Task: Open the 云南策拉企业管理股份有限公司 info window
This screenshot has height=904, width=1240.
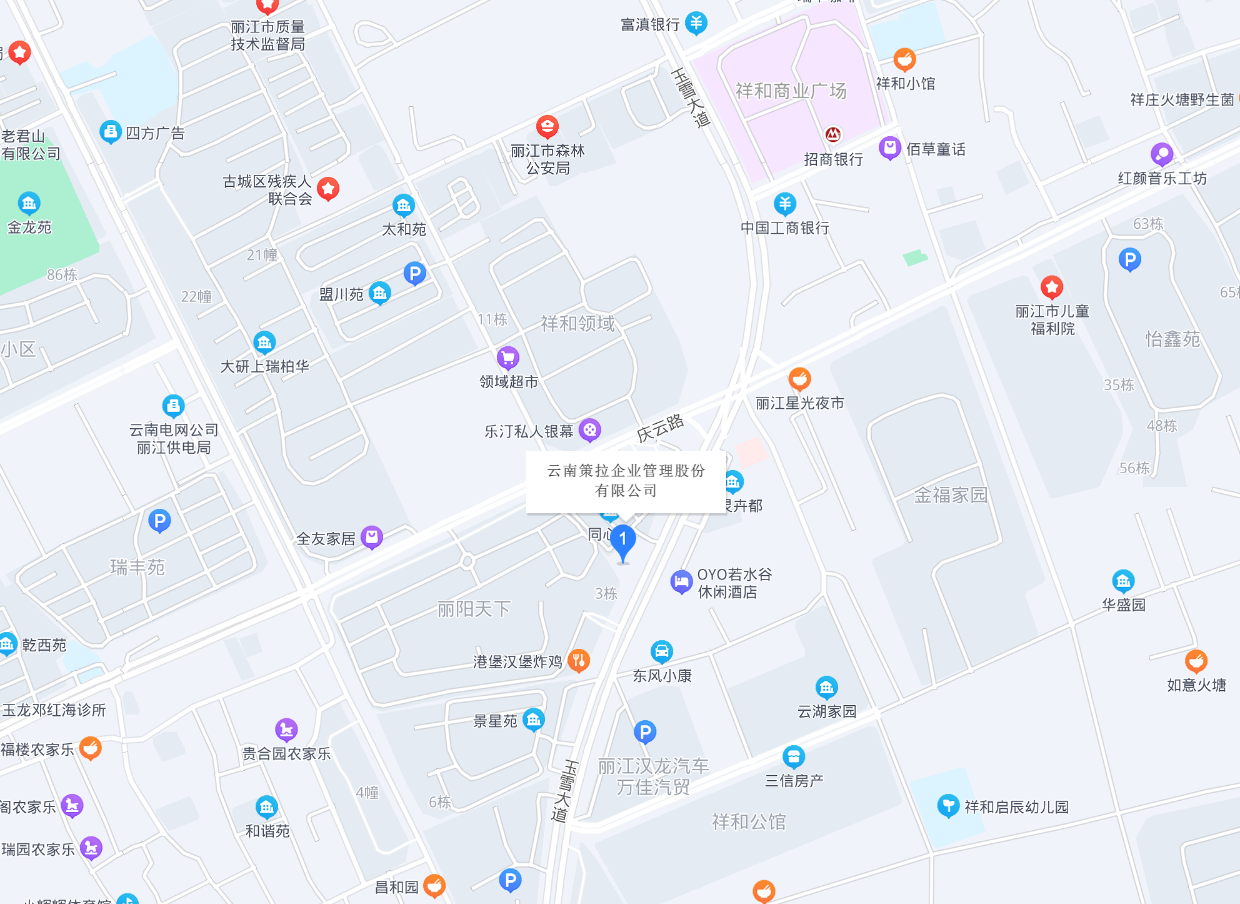Action: point(626,481)
